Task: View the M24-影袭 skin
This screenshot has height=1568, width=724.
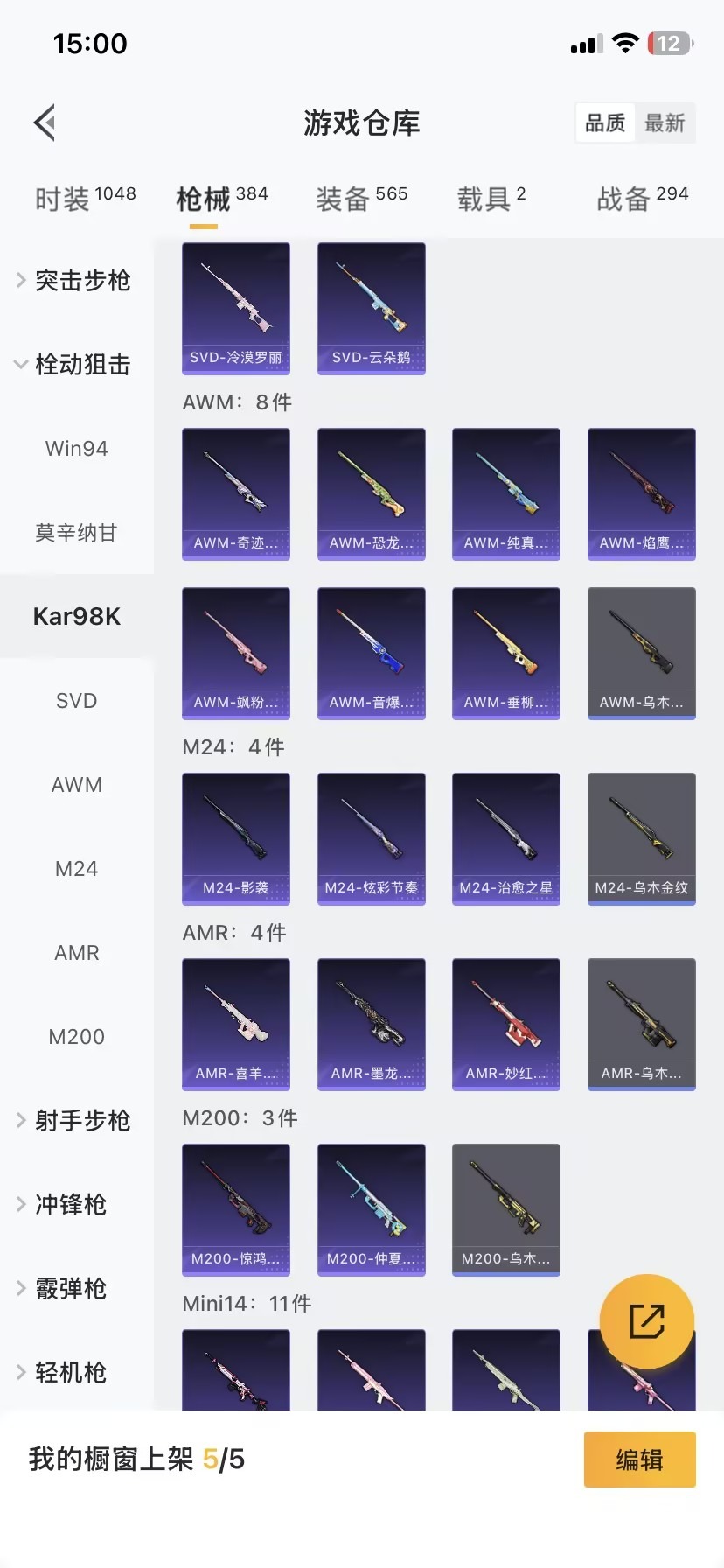Action: 235,838
